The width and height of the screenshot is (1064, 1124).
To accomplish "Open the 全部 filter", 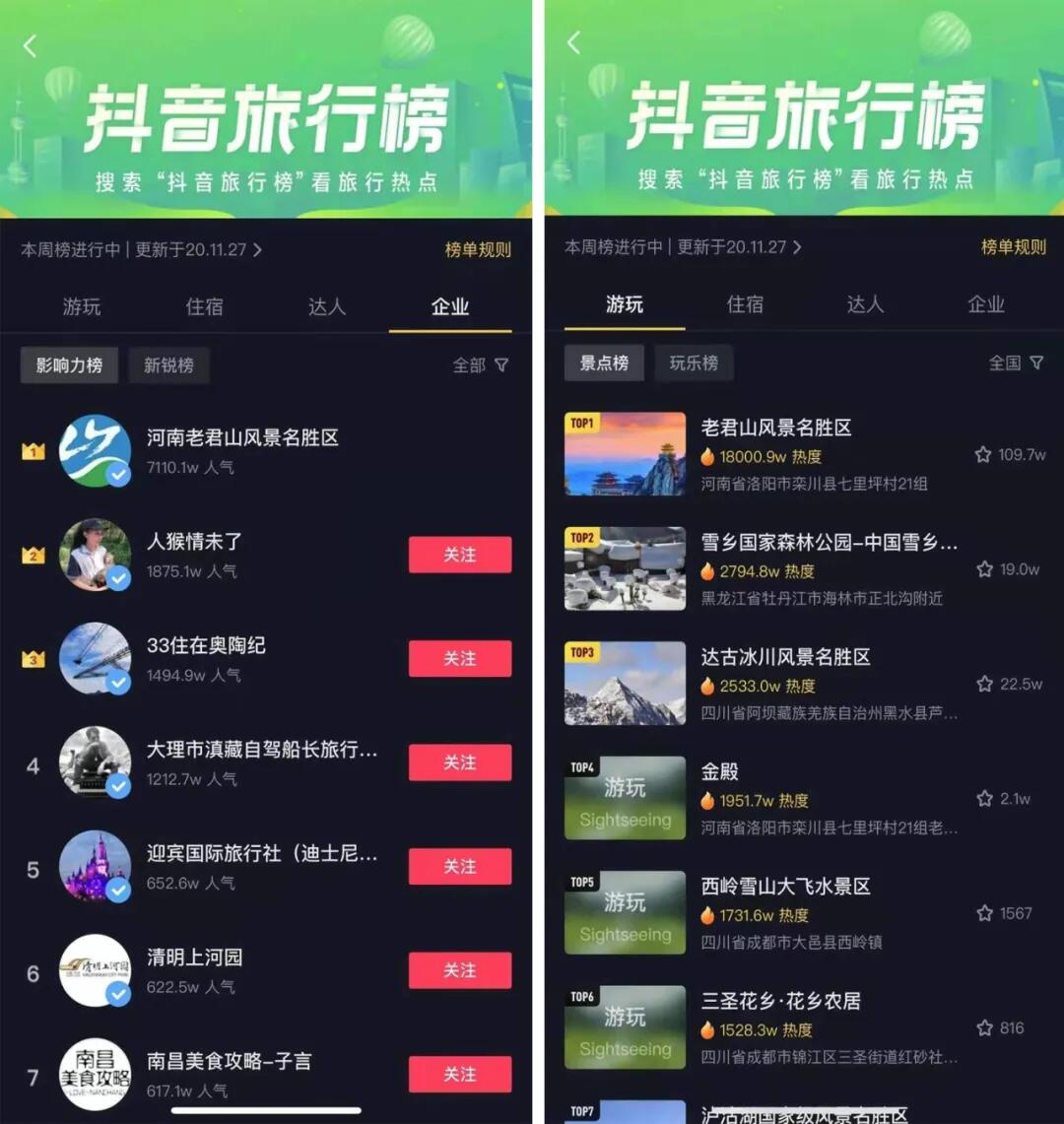I will pyautogui.click(x=480, y=365).
